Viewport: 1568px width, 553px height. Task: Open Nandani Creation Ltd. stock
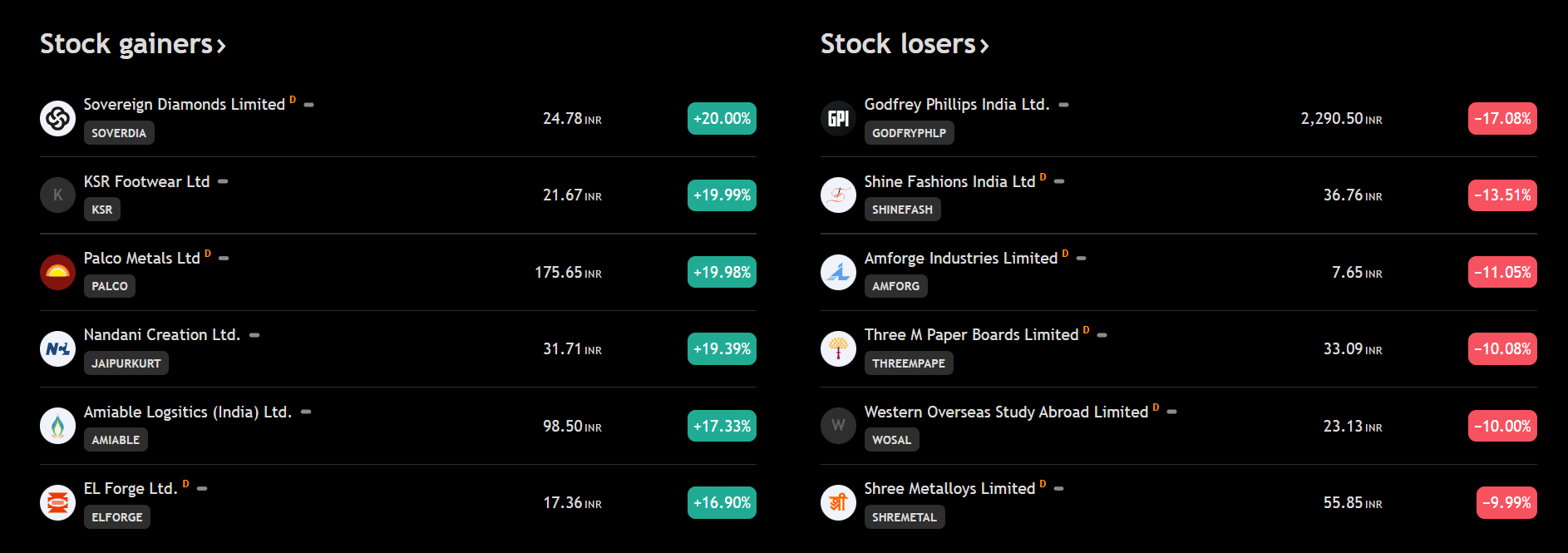click(161, 335)
